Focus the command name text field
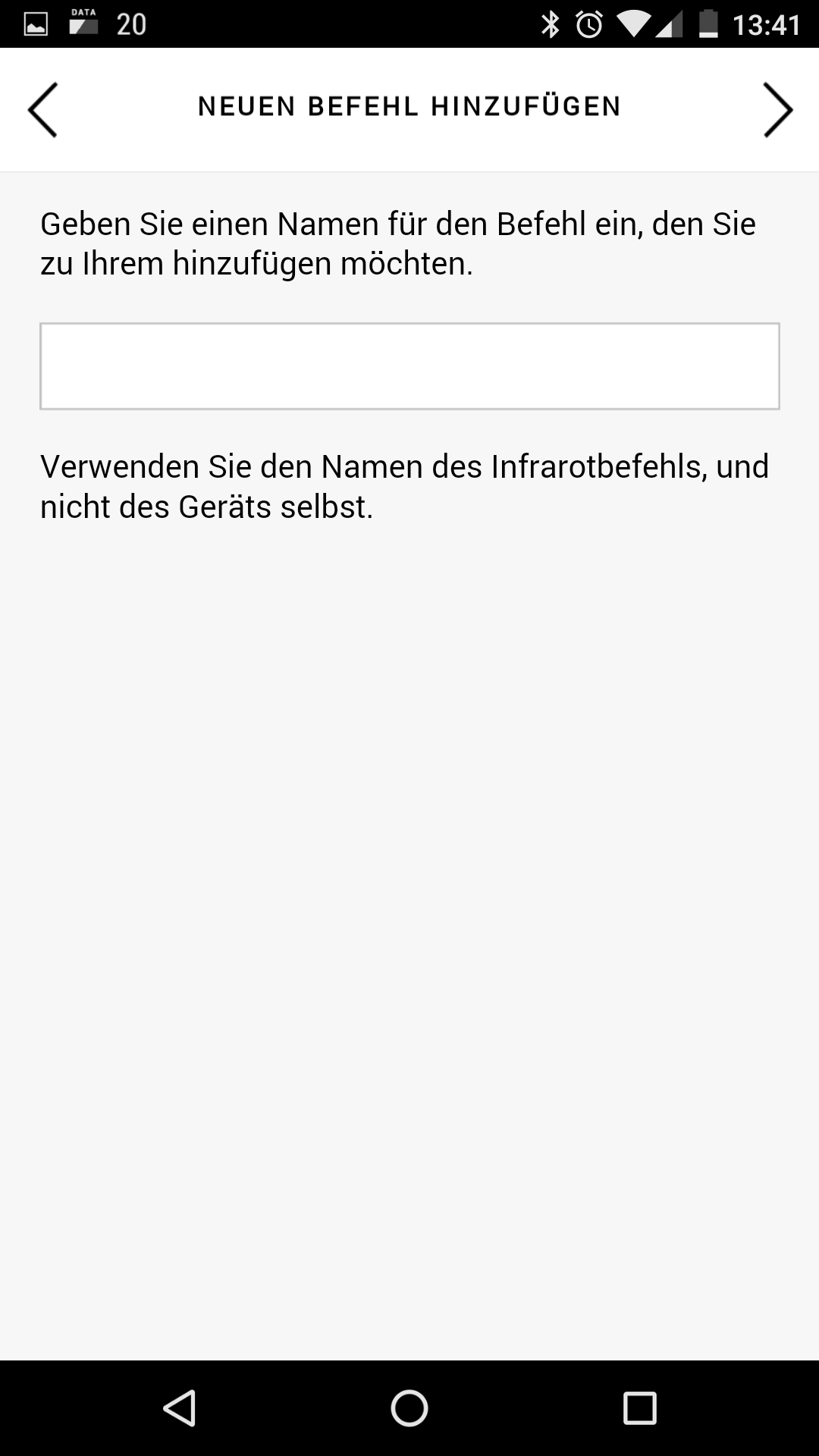The height and width of the screenshot is (1456, 819). pos(409,366)
